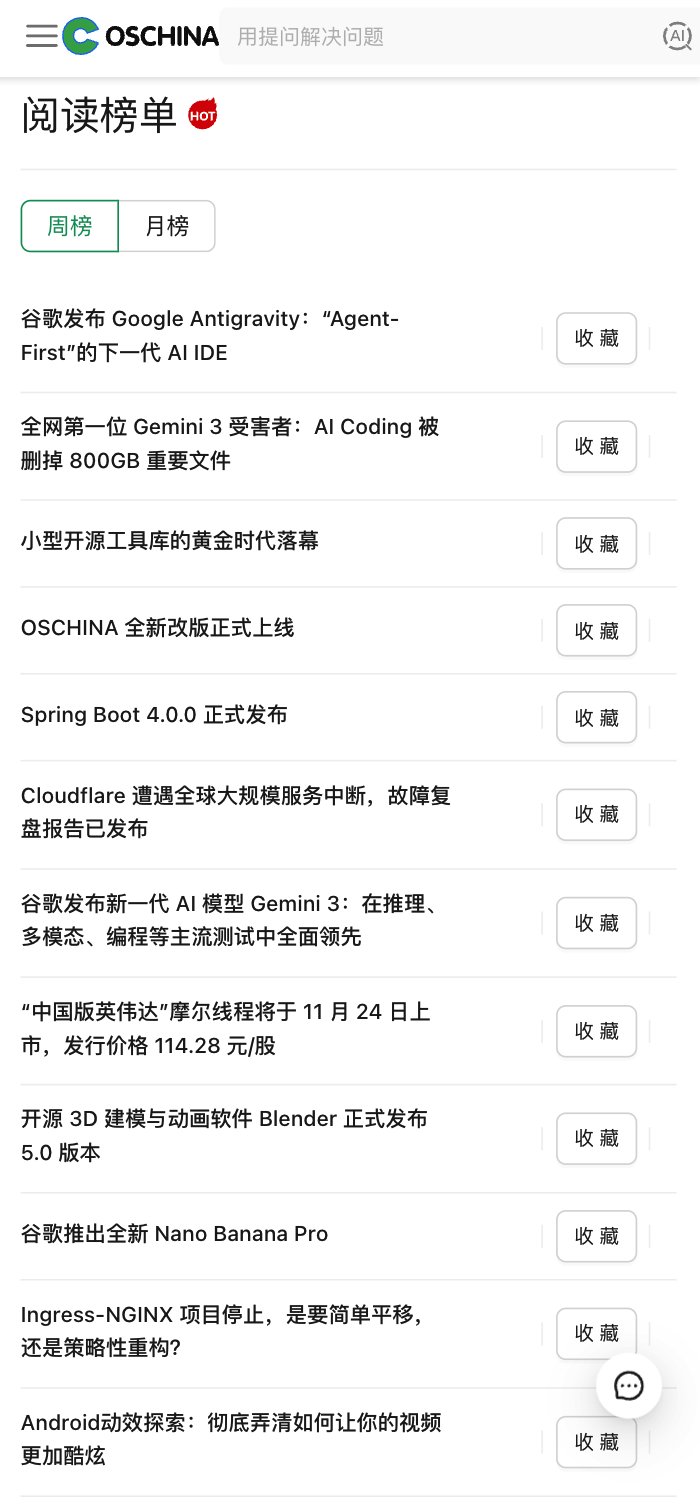Switch to the 月榜 tab
This screenshot has width=700, height=1500.
tap(167, 226)
